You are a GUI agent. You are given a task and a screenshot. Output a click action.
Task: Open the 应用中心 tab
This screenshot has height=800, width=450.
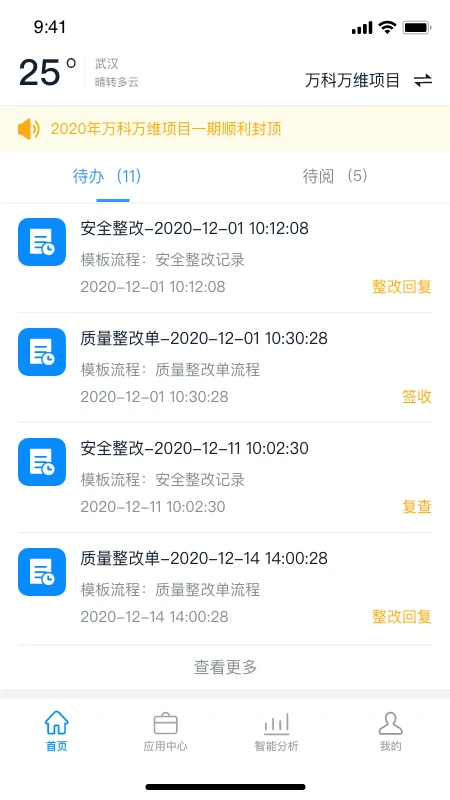[x=165, y=731]
